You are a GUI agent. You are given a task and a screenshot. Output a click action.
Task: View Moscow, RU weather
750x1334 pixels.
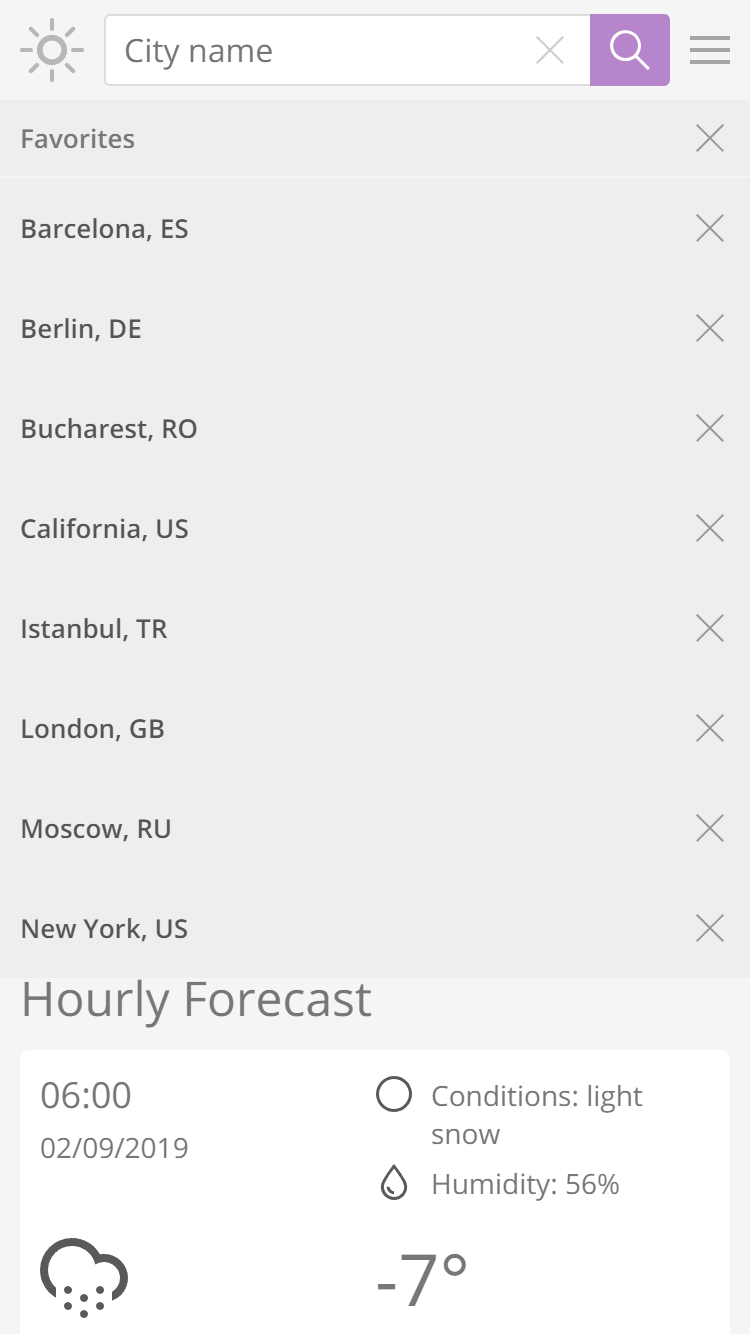pyautogui.click(x=96, y=829)
